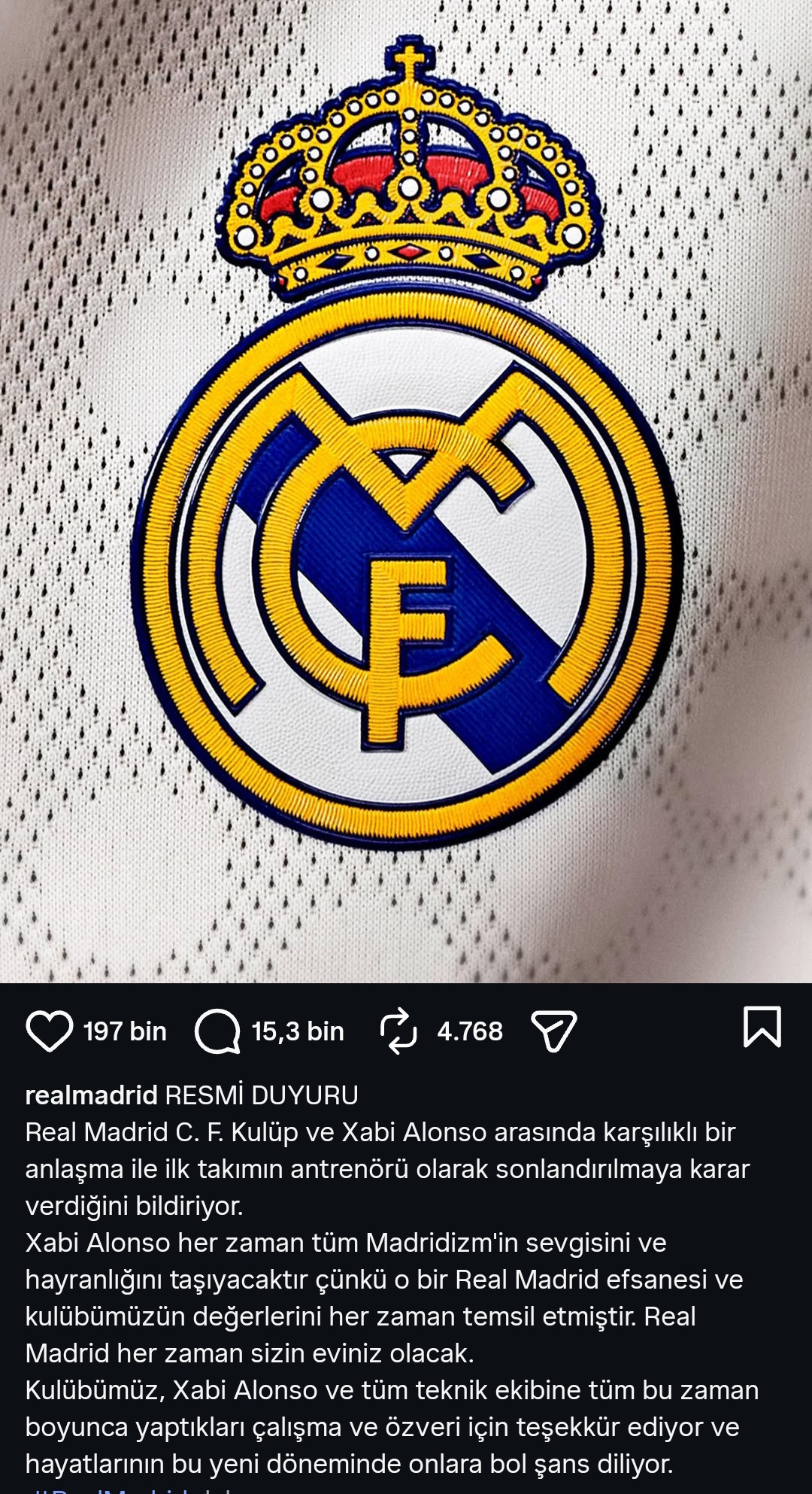Share this post via send icon

click(553, 1031)
